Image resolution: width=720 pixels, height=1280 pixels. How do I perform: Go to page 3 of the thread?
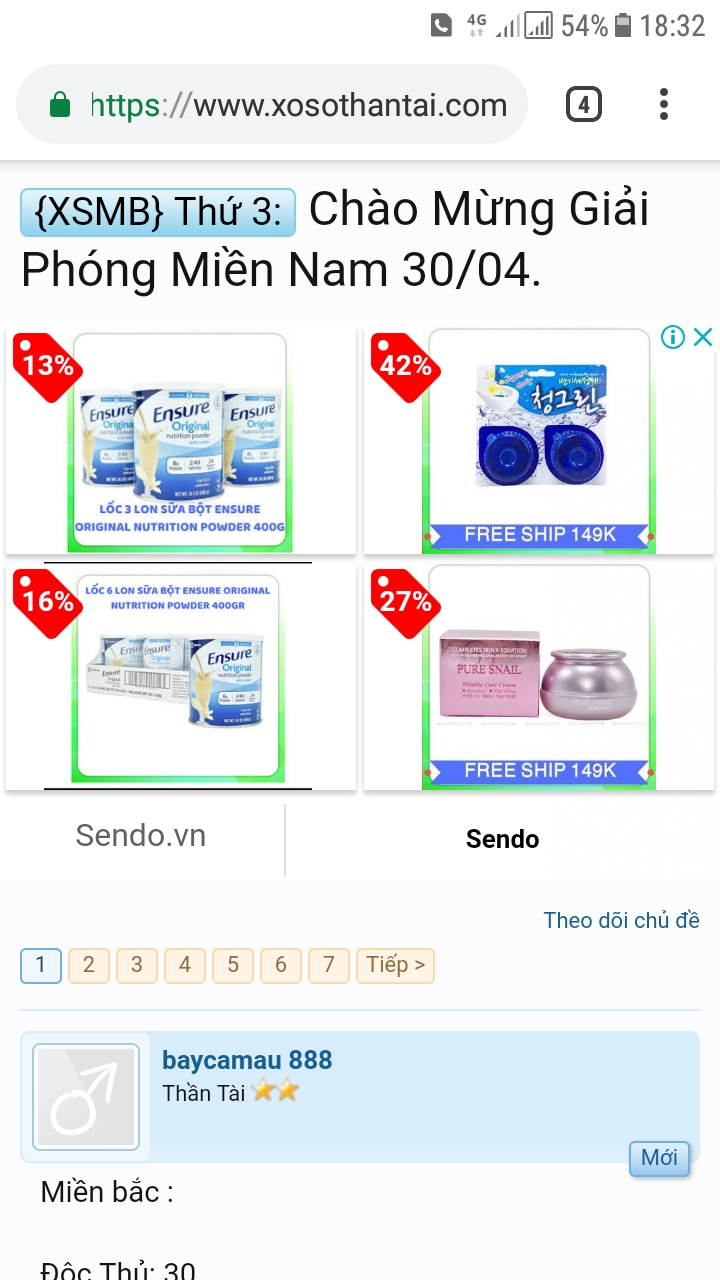137,965
